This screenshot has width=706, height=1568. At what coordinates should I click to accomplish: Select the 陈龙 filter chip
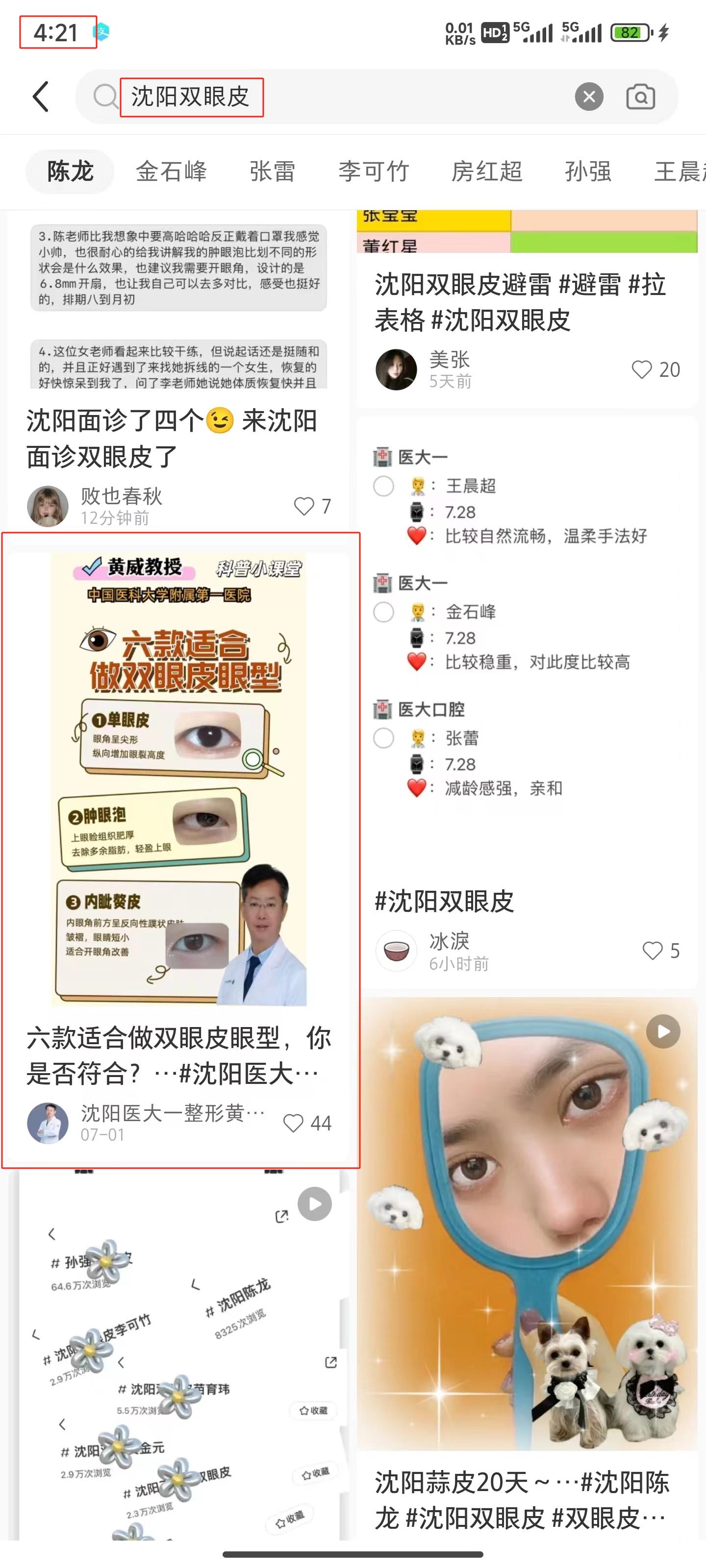click(x=70, y=171)
